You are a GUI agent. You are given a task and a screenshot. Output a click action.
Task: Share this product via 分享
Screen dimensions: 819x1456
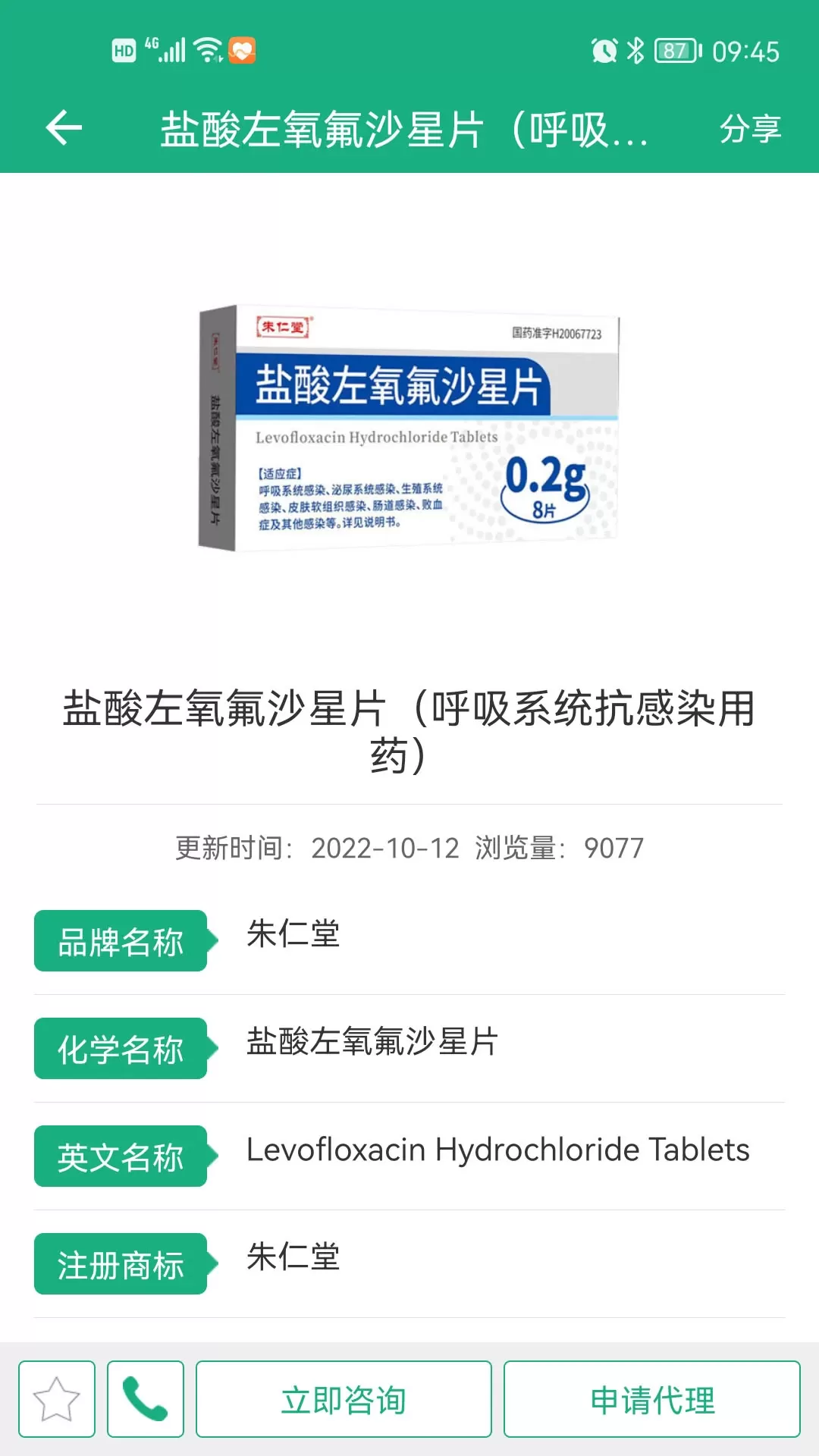750,128
